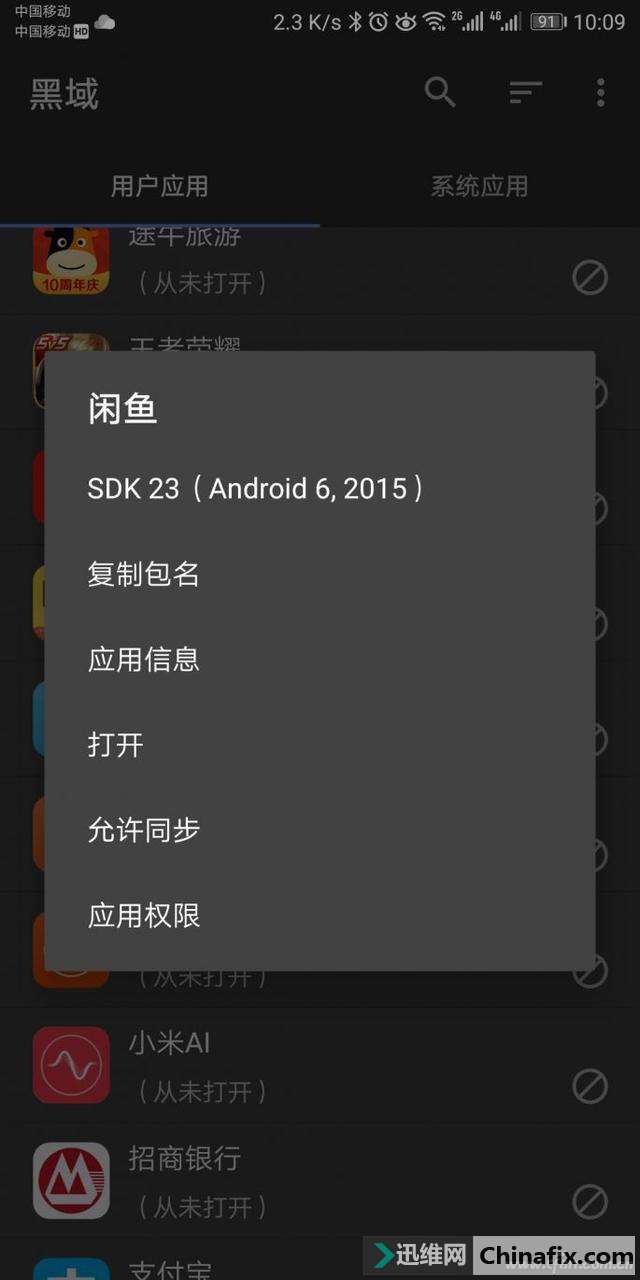Select 复制包名 to copy package name

[143, 574]
